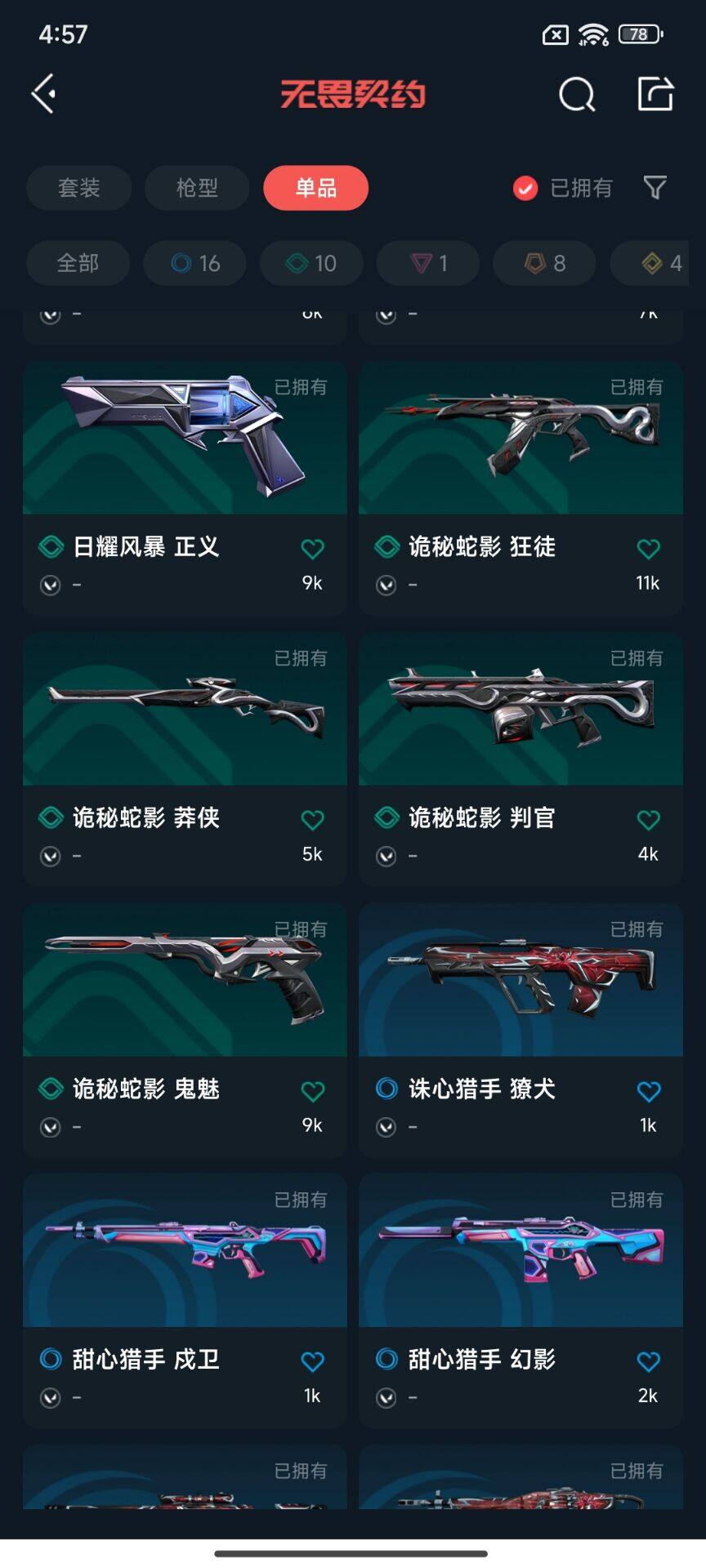The image size is (706, 1568).
Task: Select the gold rarity filter showing 8
Action: tap(543, 263)
